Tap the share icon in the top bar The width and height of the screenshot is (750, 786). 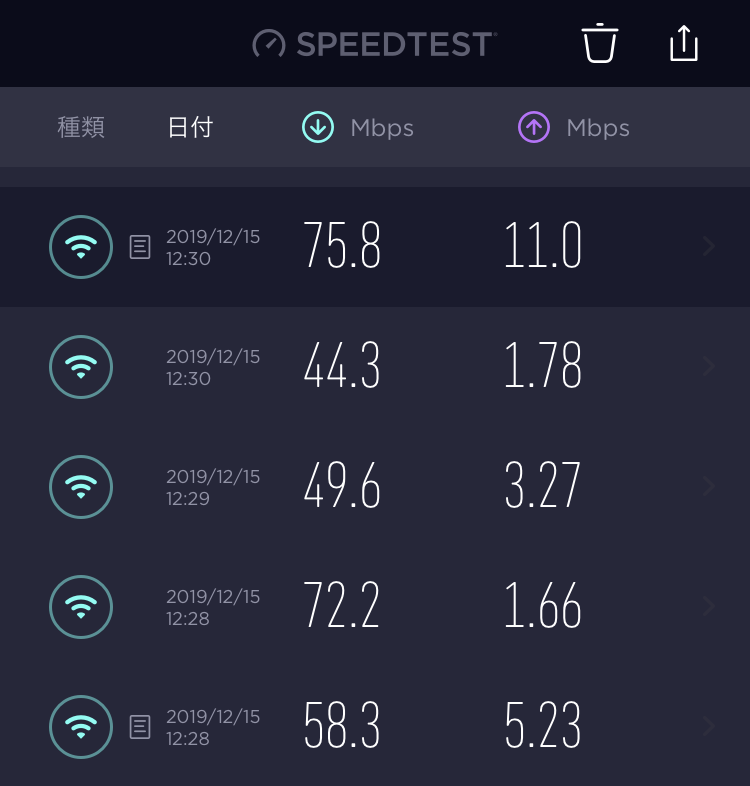pos(683,43)
